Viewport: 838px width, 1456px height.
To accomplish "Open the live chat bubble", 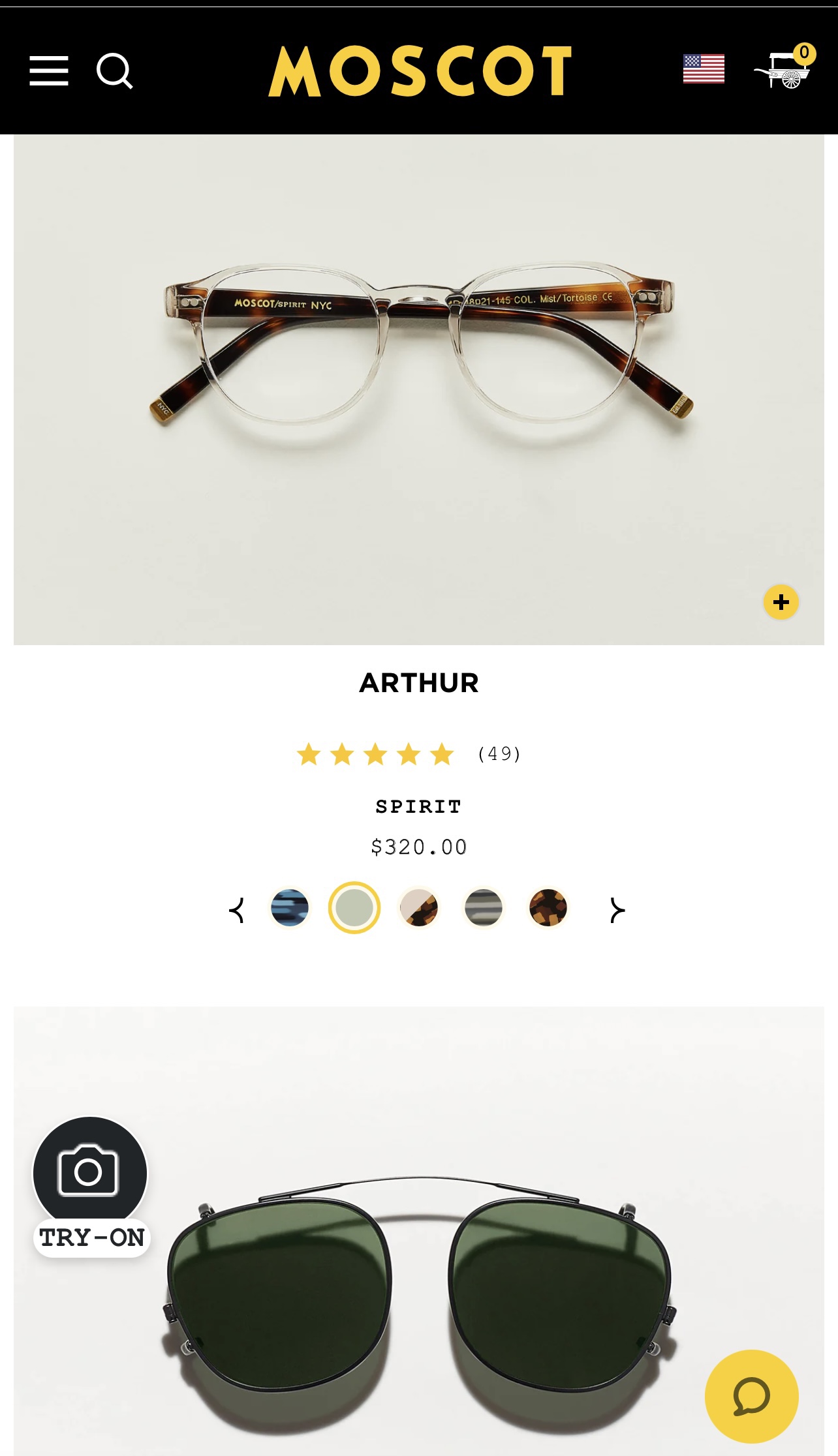I will (x=751, y=1396).
